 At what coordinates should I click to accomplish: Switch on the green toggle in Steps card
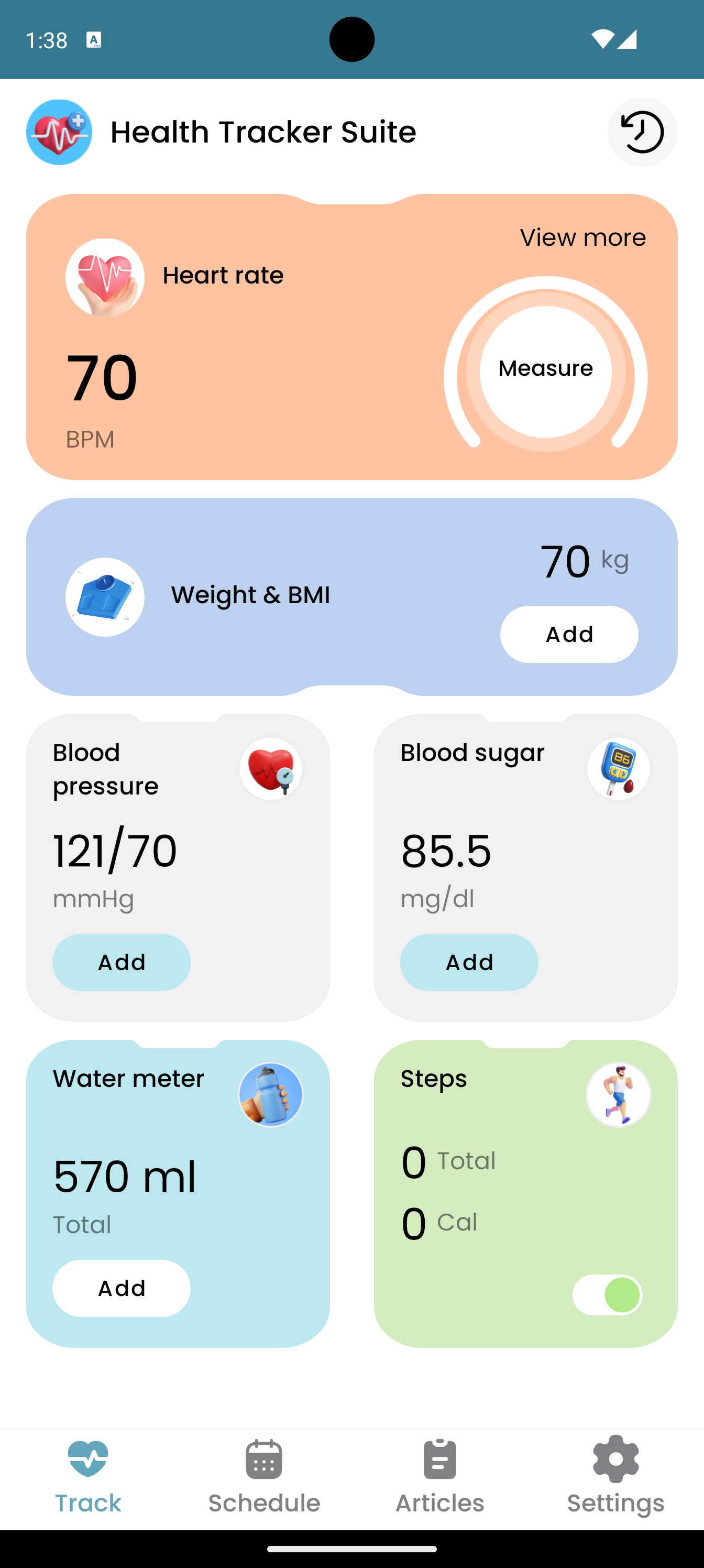pyautogui.click(x=607, y=1294)
